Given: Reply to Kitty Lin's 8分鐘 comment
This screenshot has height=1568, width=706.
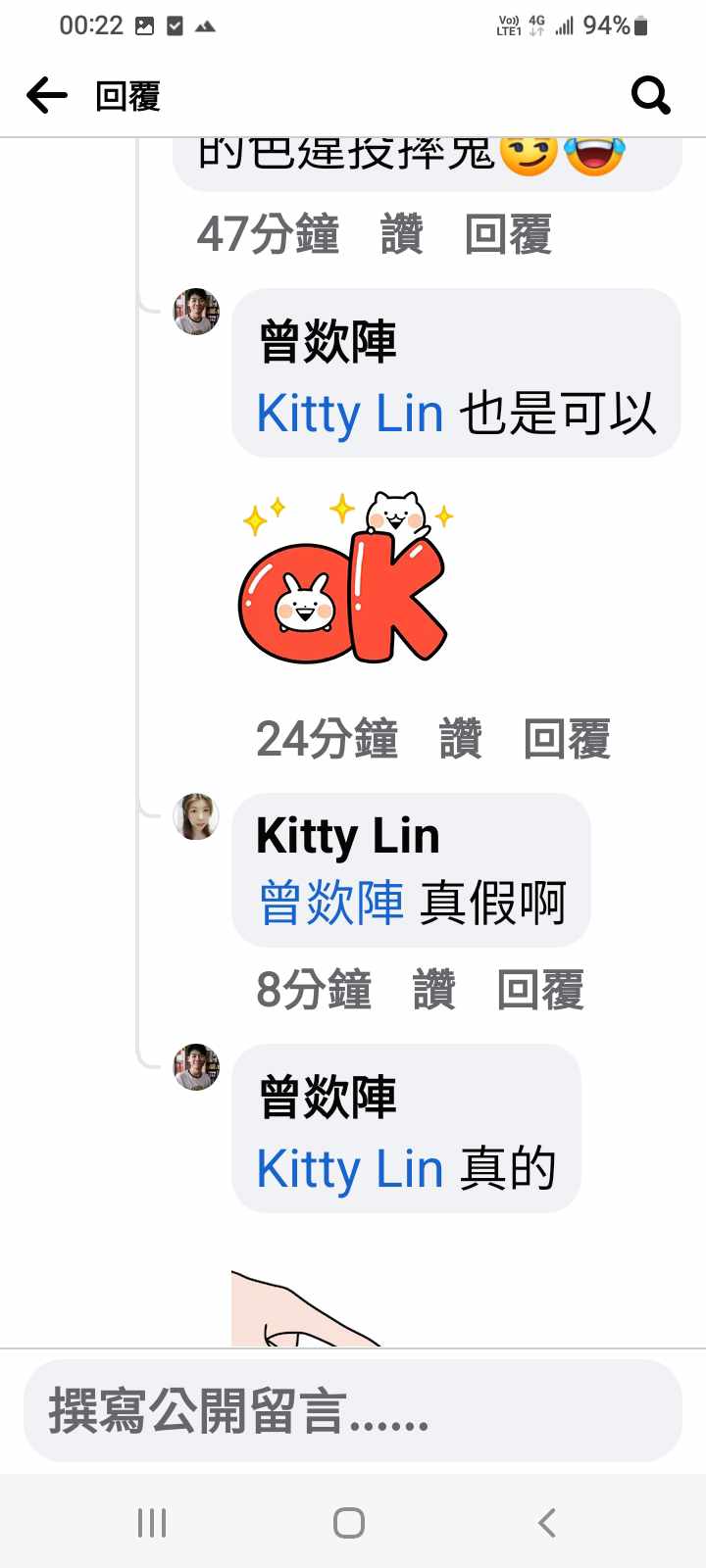Looking at the screenshot, I should click(540, 990).
